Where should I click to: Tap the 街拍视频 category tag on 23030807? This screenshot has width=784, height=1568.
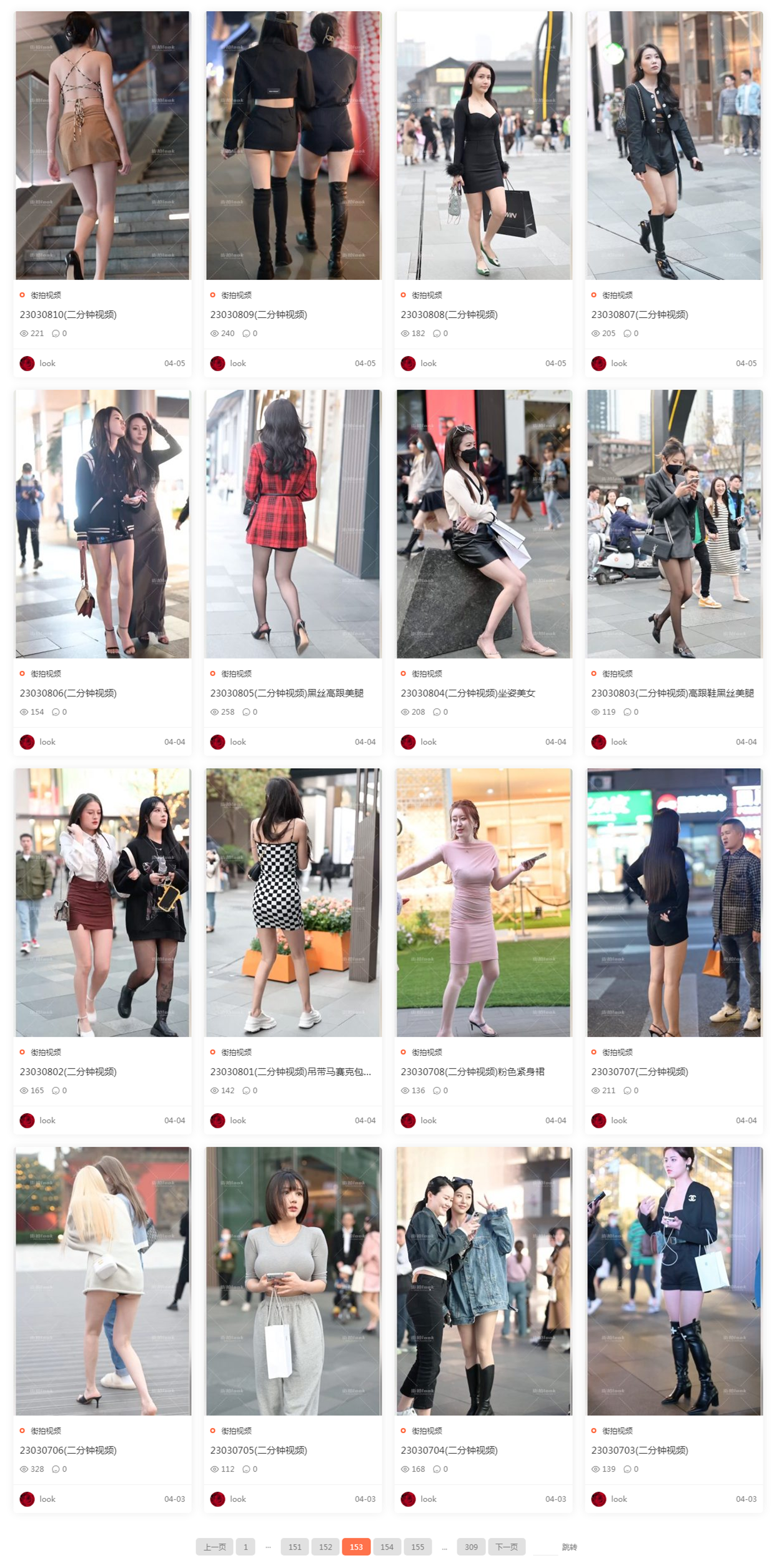(617, 295)
